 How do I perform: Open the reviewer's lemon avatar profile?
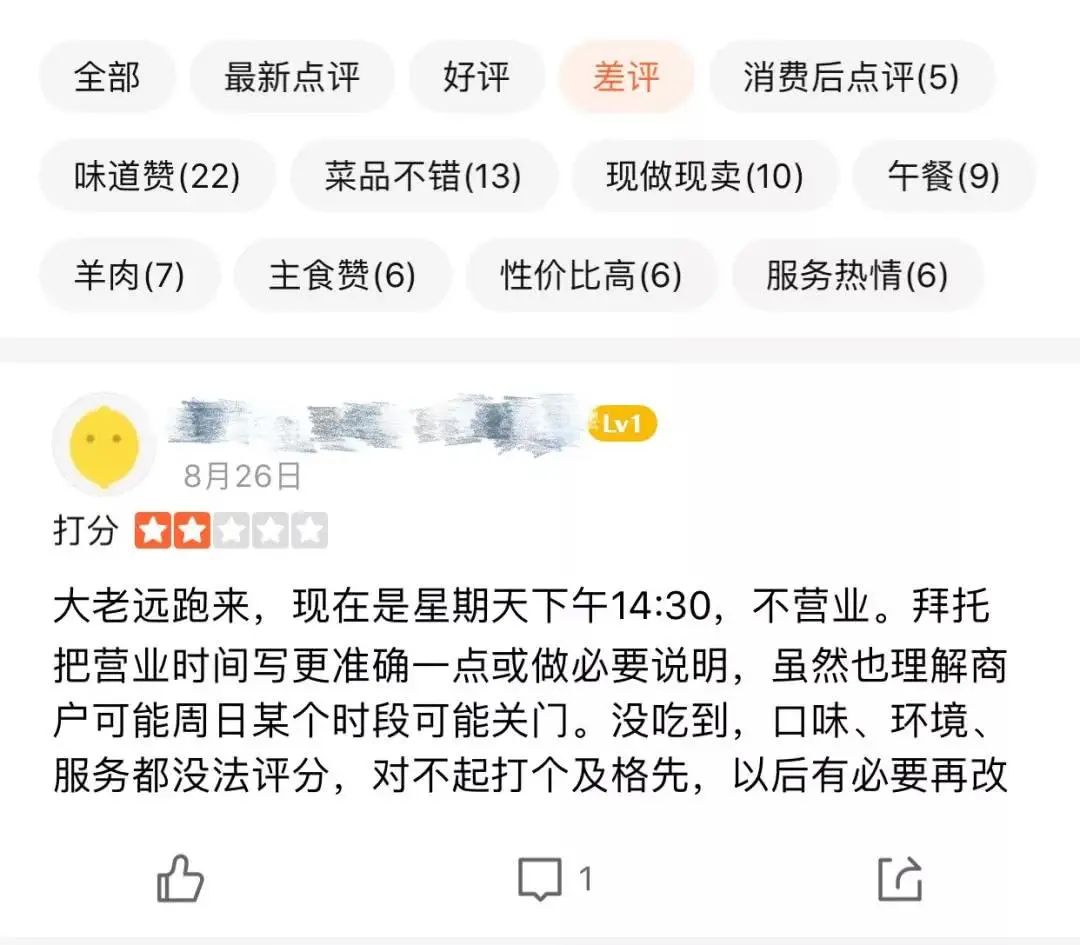(105, 446)
